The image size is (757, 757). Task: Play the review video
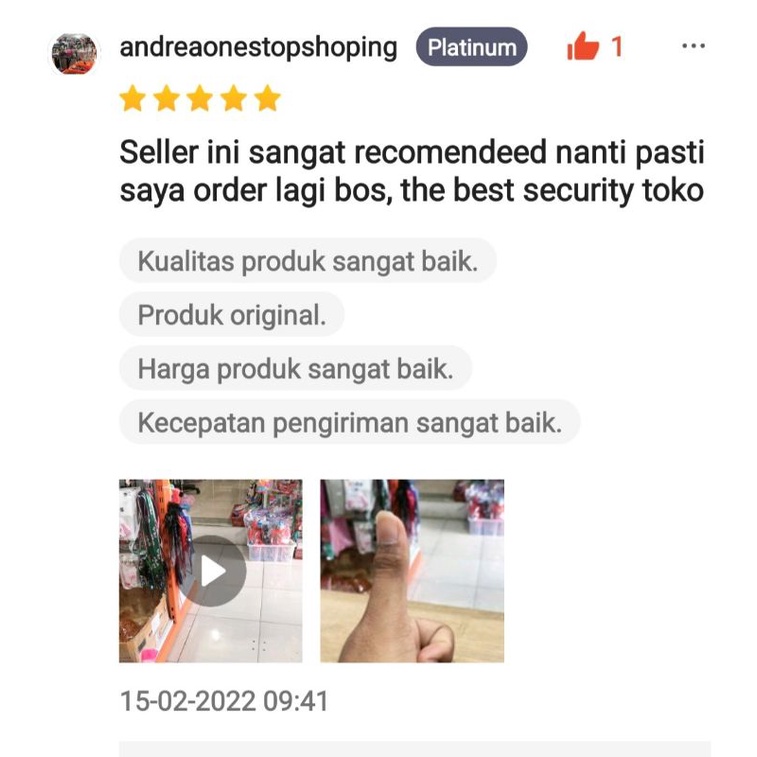[211, 571]
